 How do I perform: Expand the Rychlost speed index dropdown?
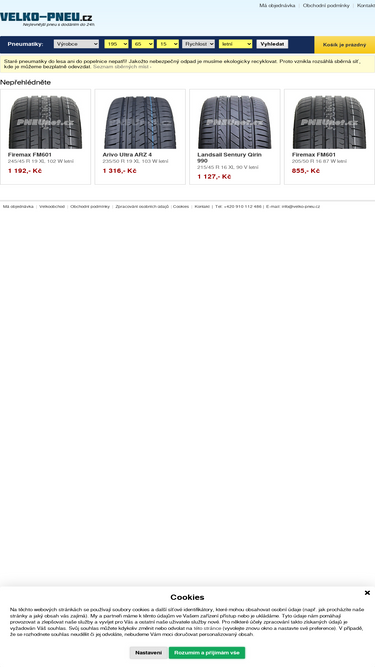click(x=199, y=44)
